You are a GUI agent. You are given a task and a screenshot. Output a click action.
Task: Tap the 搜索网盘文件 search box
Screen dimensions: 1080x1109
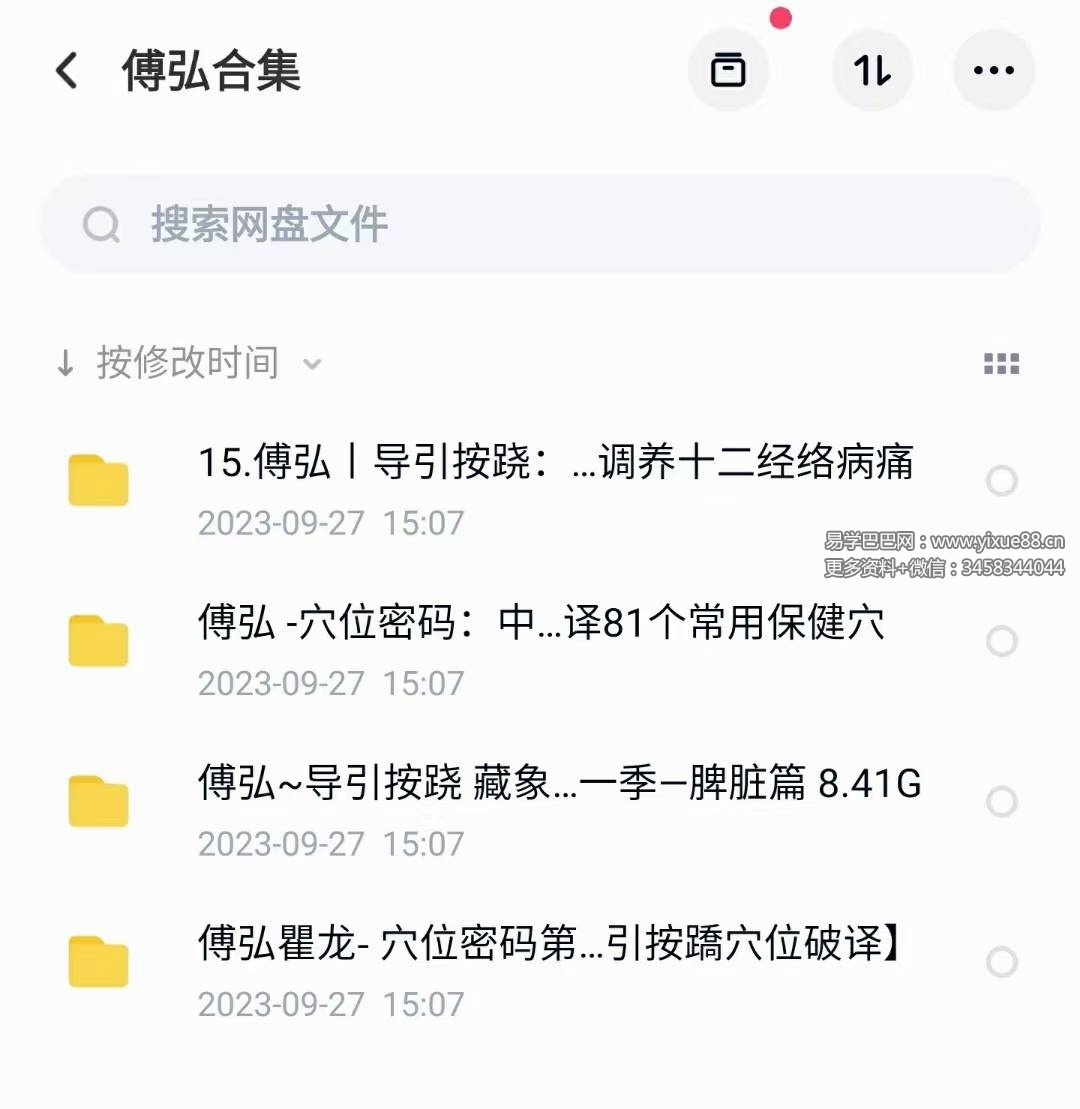[540, 225]
